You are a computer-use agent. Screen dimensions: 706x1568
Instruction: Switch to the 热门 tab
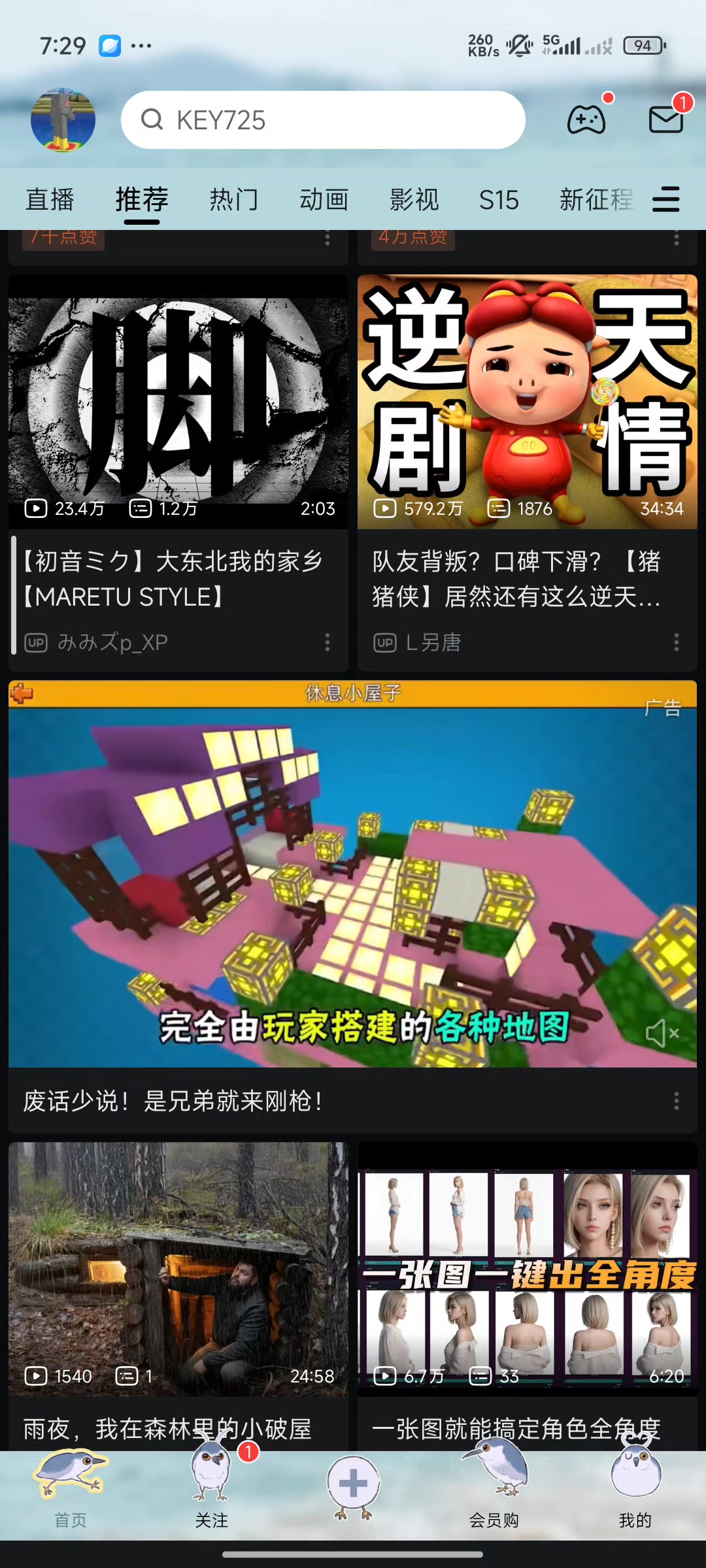pos(234,200)
